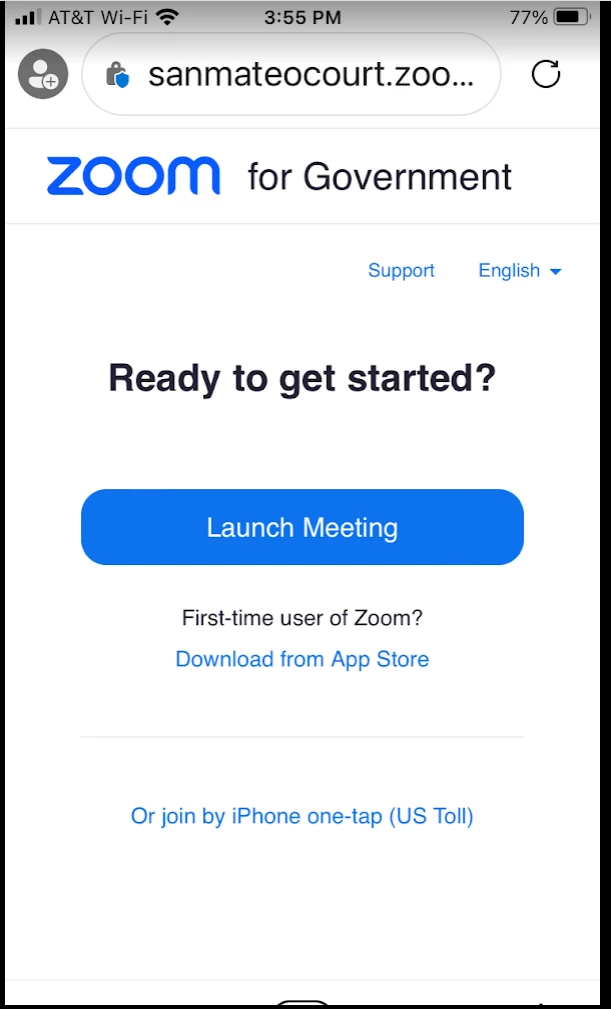Tap the sanmateocourt address bar
Screen dimensions: 611x1009
300,75
